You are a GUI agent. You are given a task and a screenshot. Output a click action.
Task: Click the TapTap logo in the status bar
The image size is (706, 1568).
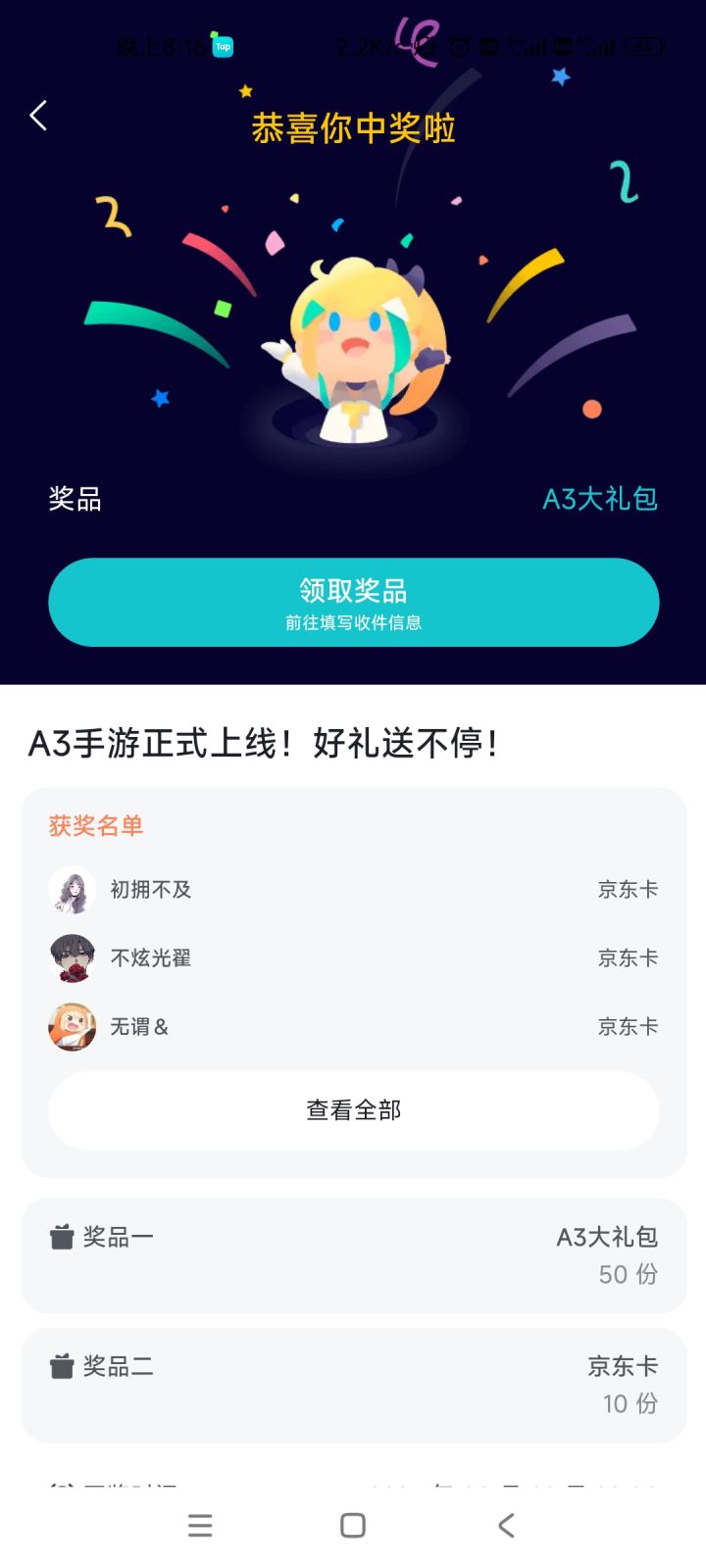coord(224,45)
